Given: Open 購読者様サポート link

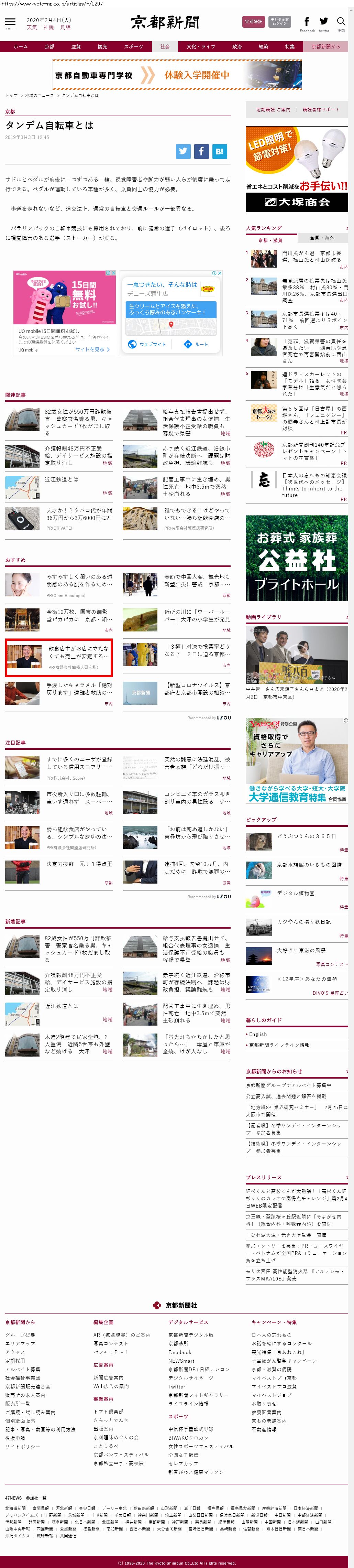Looking at the screenshot, I should tap(321, 110).
